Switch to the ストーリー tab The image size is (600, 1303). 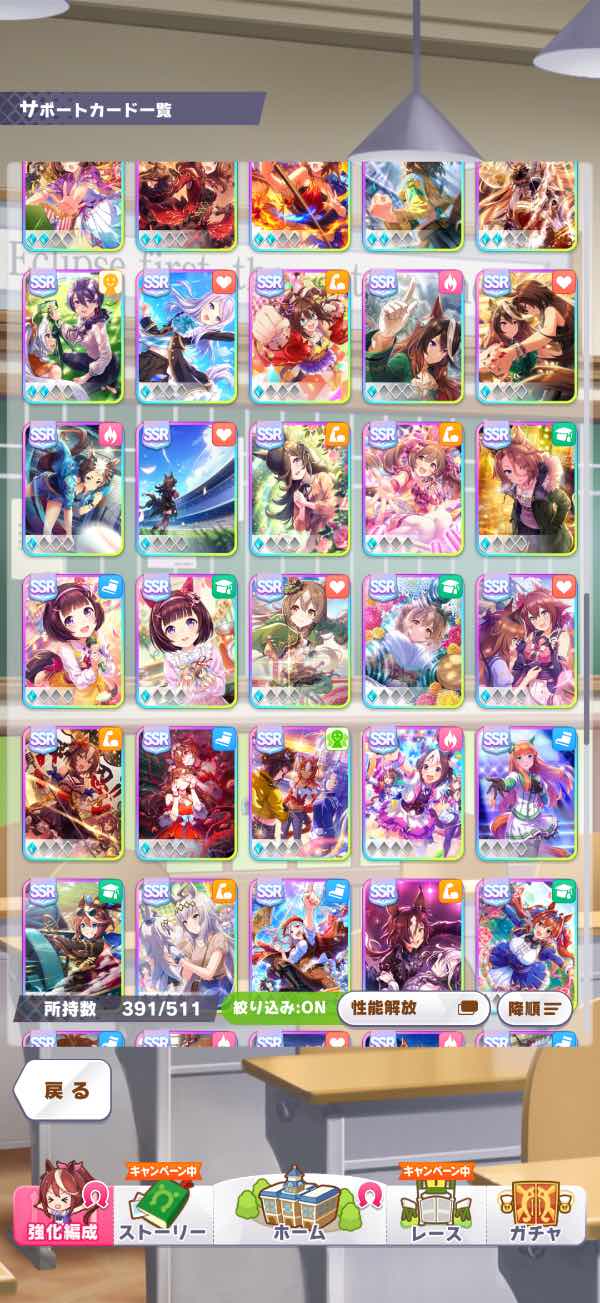[x=162, y=1205]
